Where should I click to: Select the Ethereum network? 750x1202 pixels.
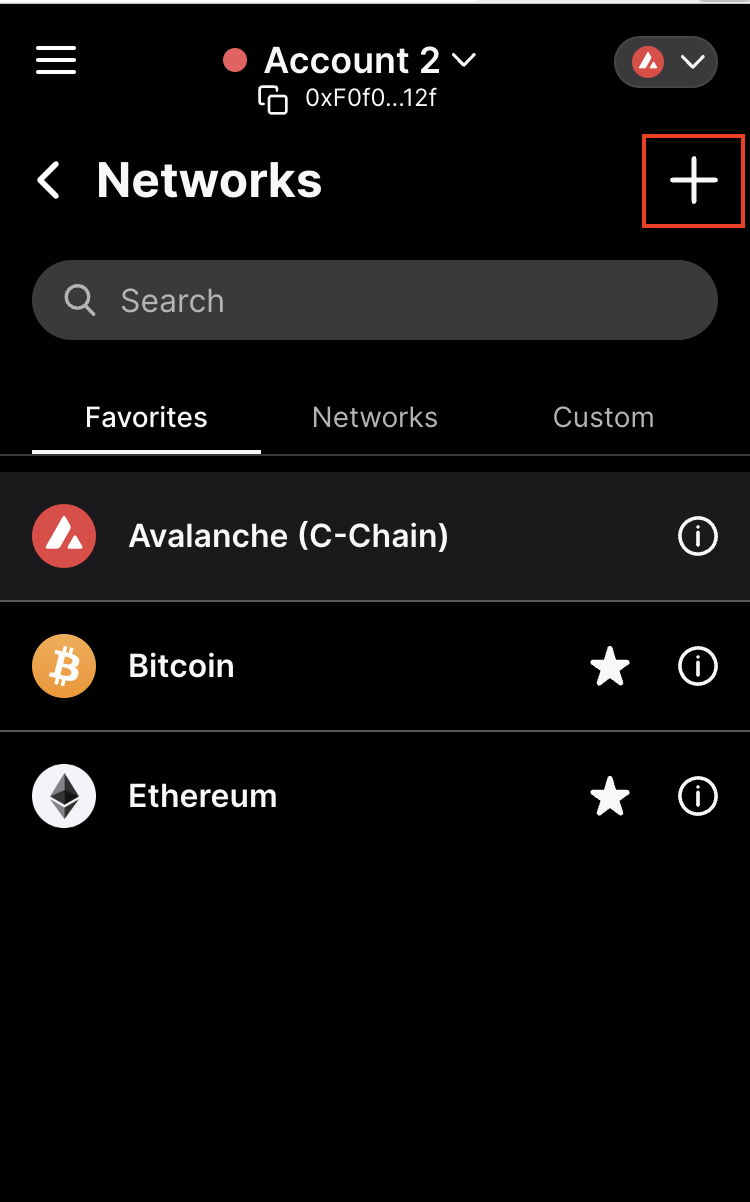pyautogui.click(x=203, y=796)
